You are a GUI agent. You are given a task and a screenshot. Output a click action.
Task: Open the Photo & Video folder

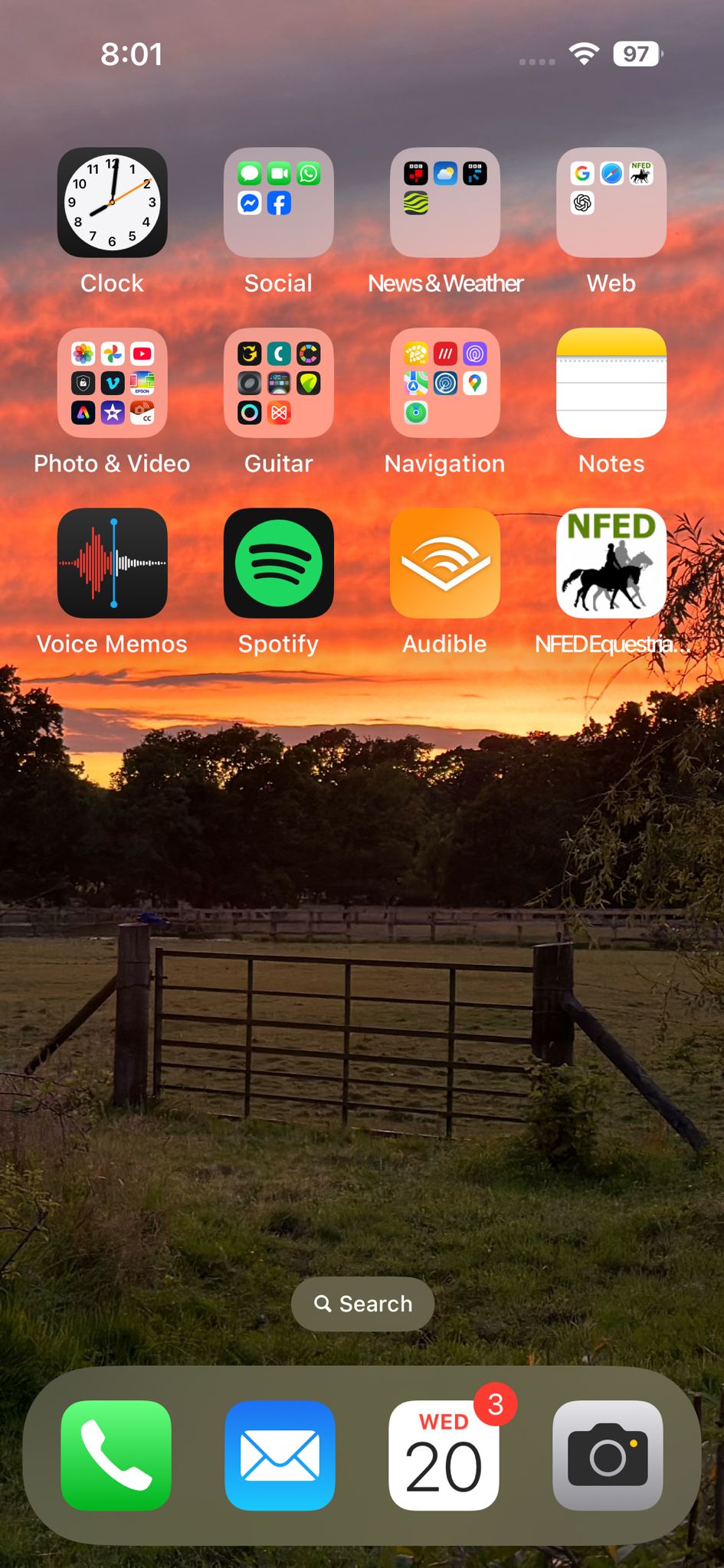click(112, 383)
